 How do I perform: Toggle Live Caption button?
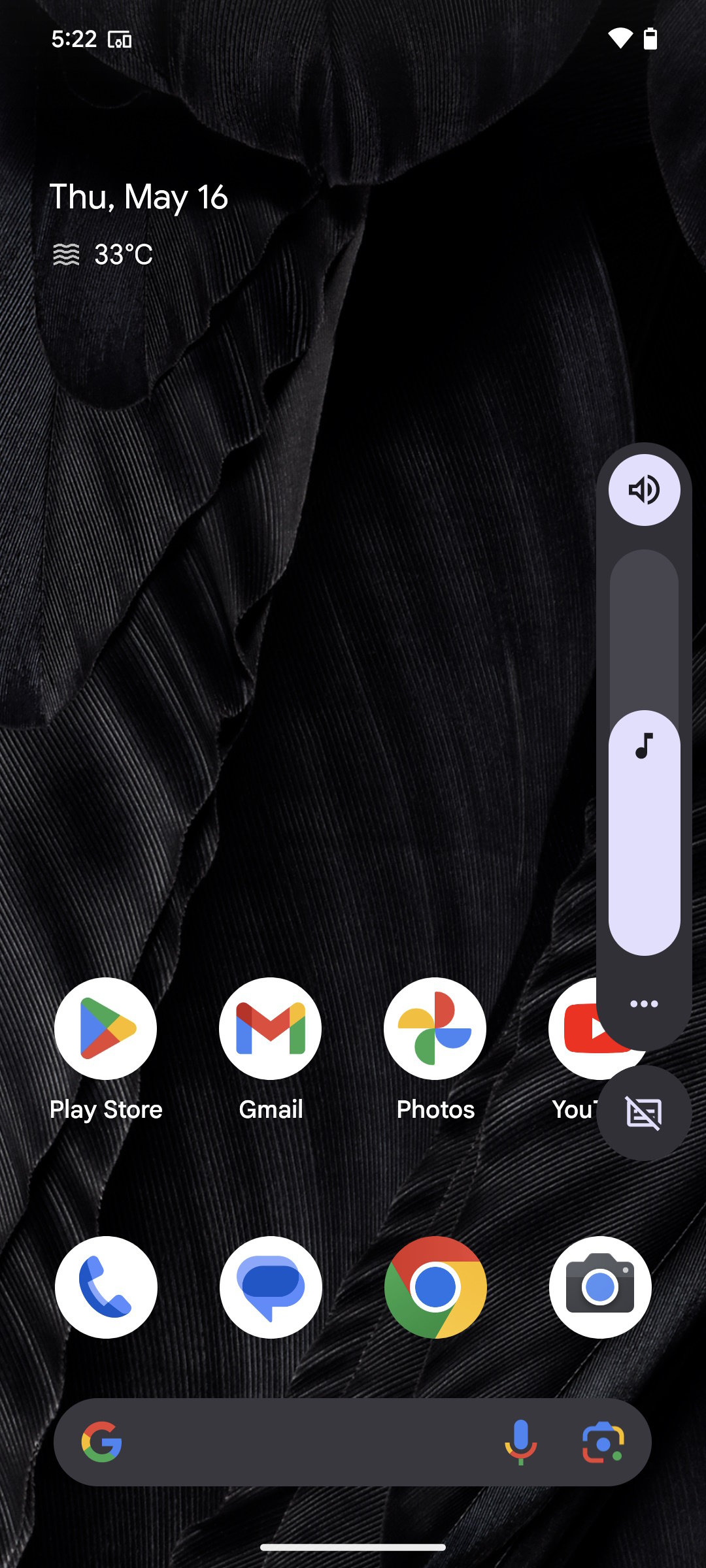click(644, 1113)
